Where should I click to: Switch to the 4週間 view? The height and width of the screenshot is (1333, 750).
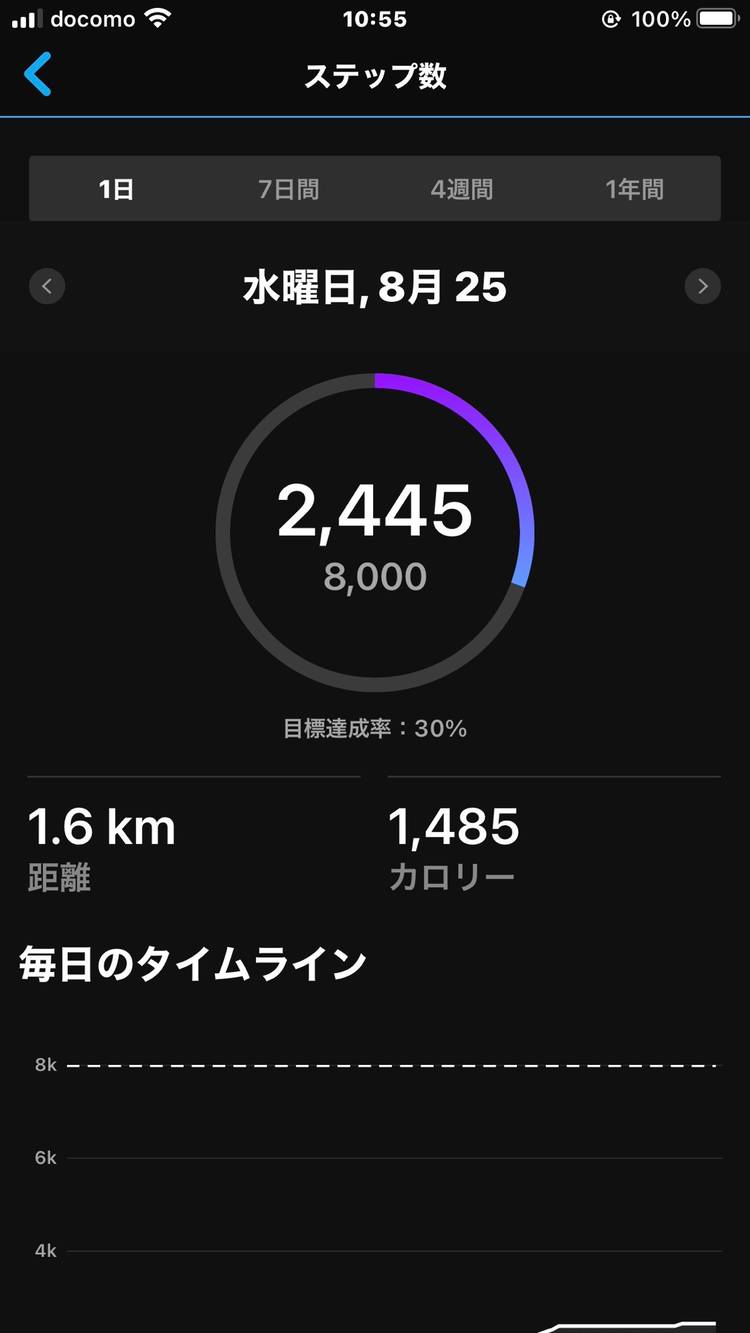(461, 189)
